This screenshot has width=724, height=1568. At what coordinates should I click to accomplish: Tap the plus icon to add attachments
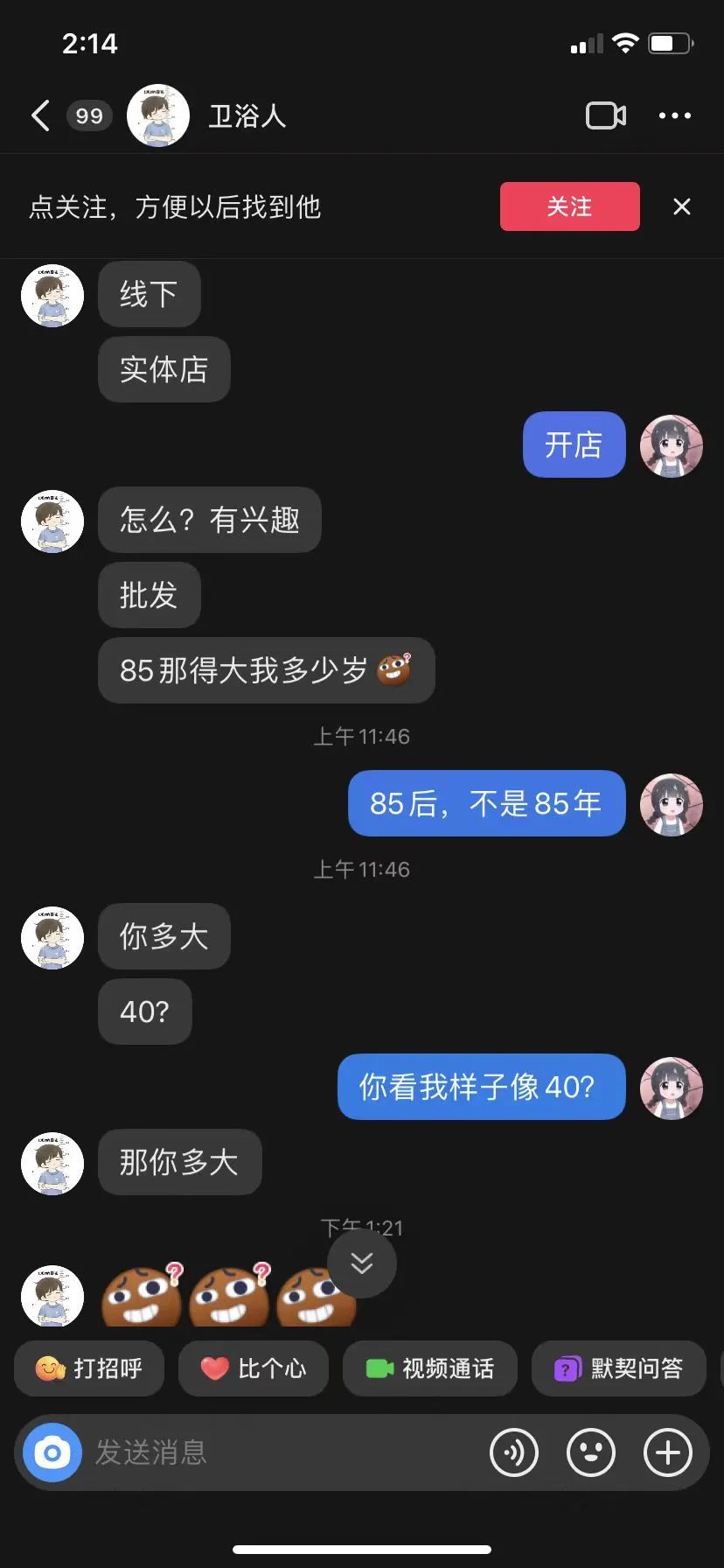pyautogui.click(x=667, y=1452)
